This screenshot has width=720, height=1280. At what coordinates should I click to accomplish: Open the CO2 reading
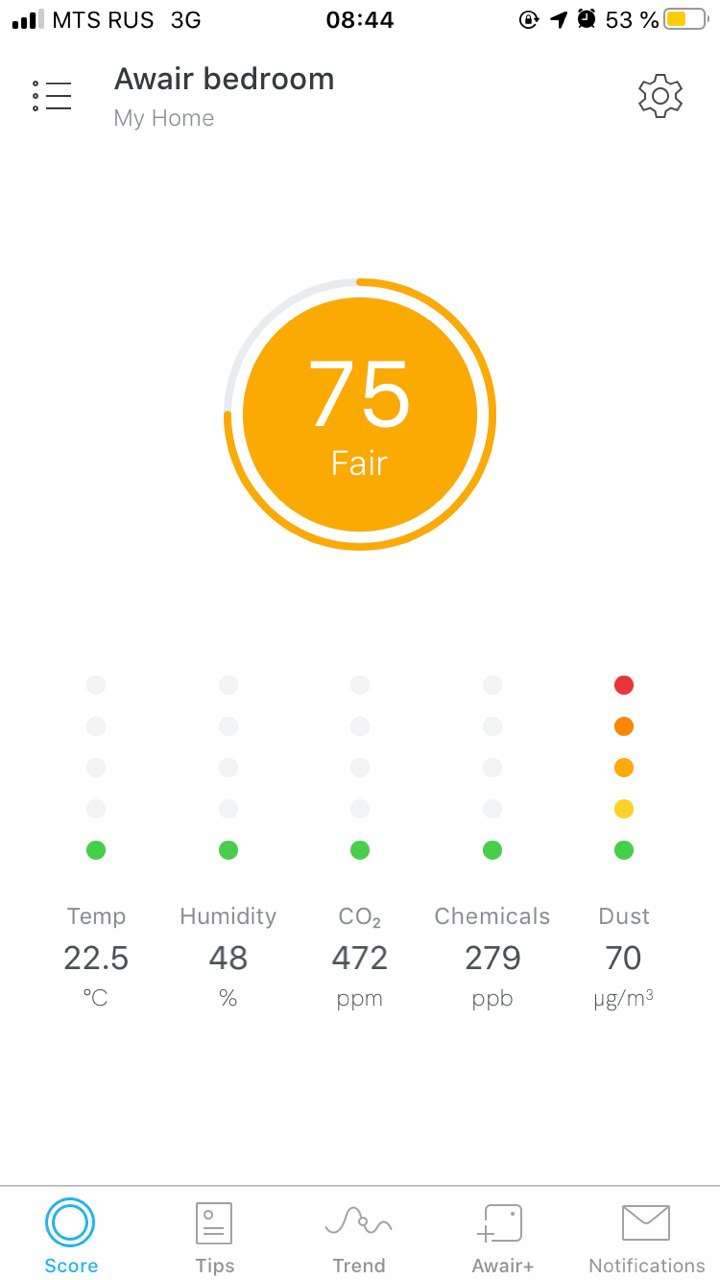click(x=360, y=957)
